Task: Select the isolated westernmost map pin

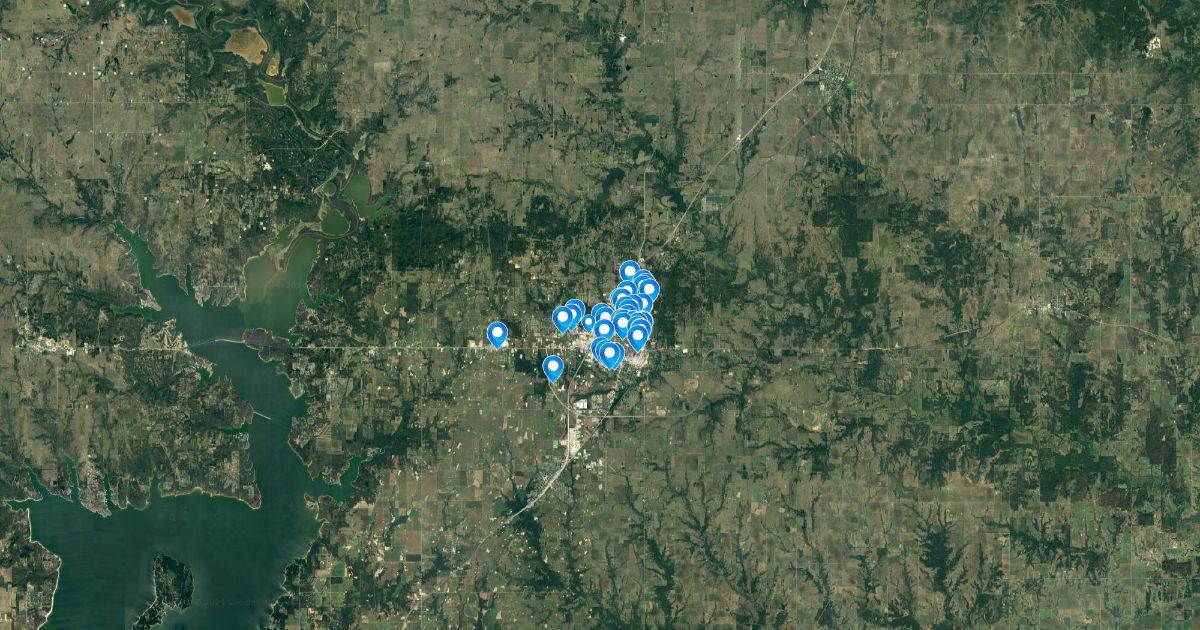Action: 497,334
